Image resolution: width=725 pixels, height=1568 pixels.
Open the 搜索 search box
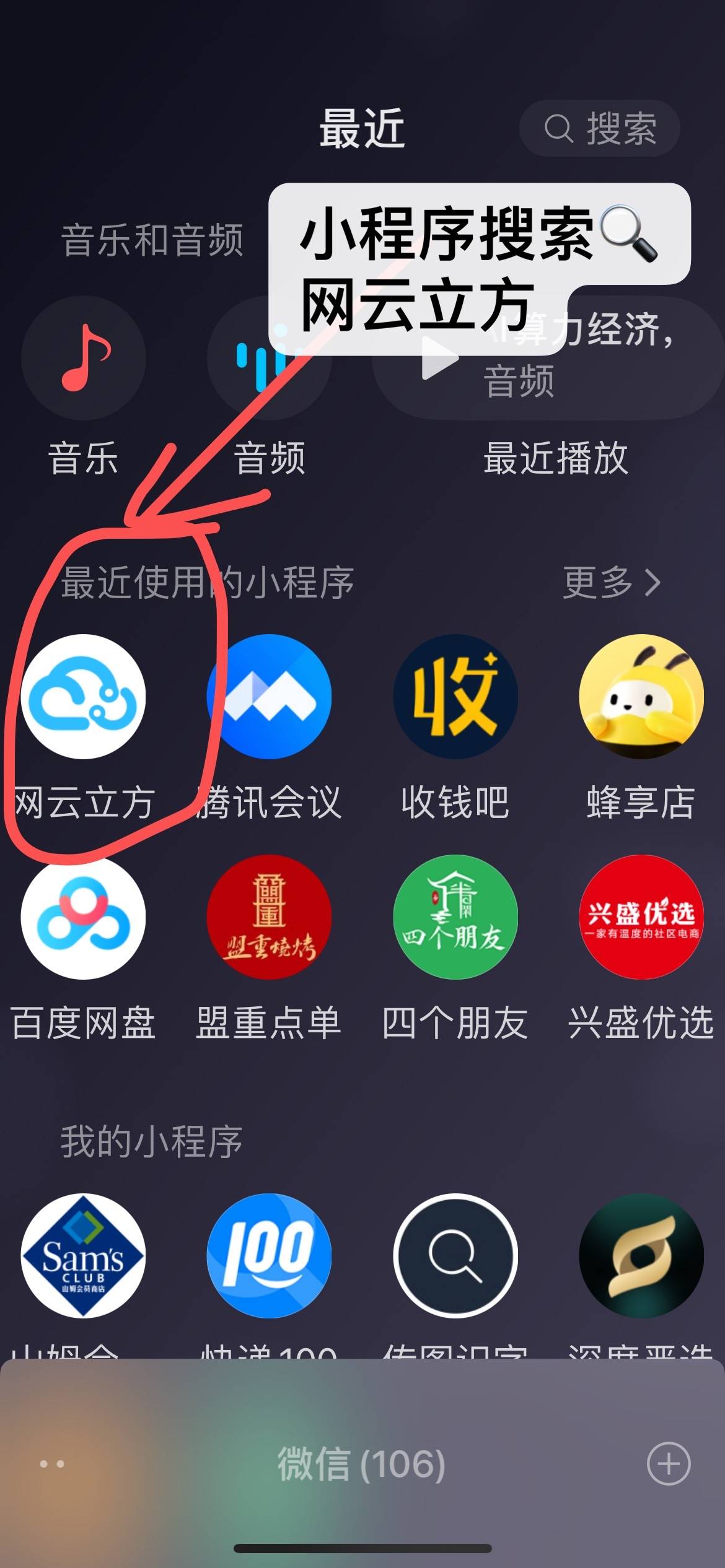599,128
